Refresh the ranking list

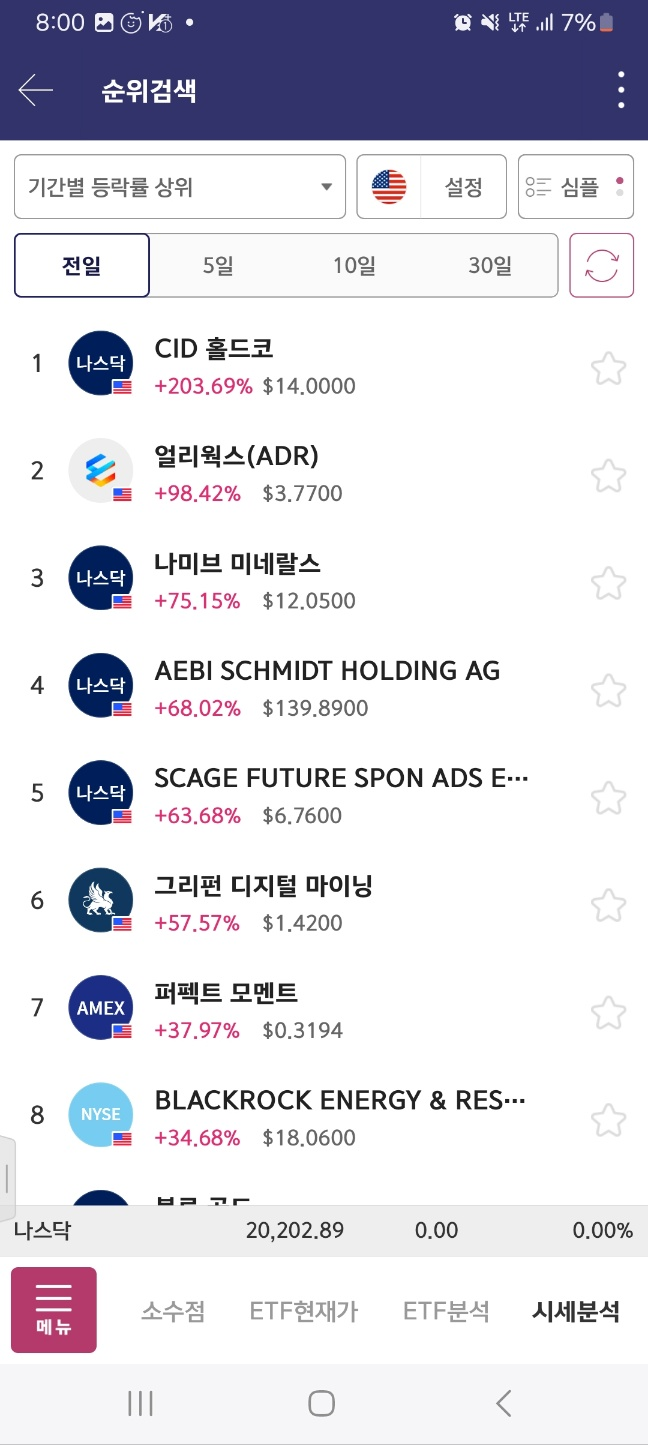point(601,266)
